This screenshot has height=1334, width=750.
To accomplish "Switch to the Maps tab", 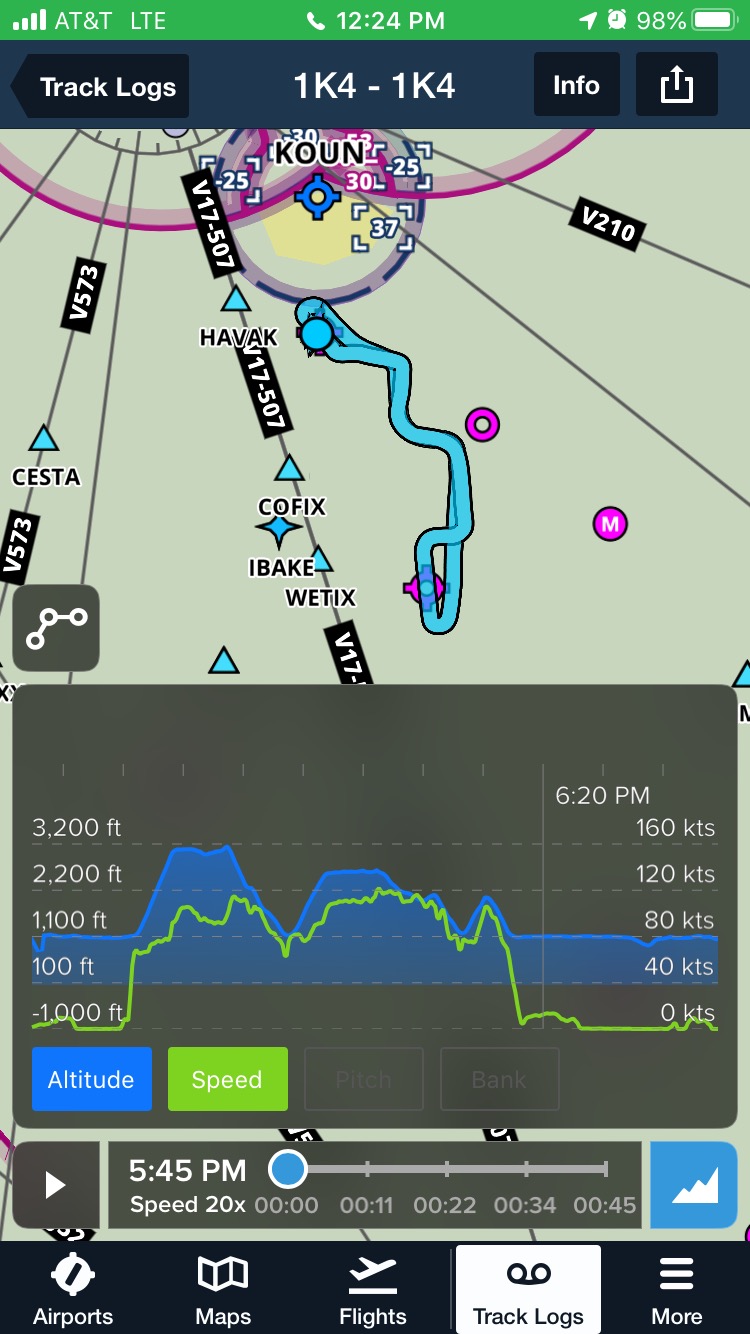I will (x=223, y=1290).
